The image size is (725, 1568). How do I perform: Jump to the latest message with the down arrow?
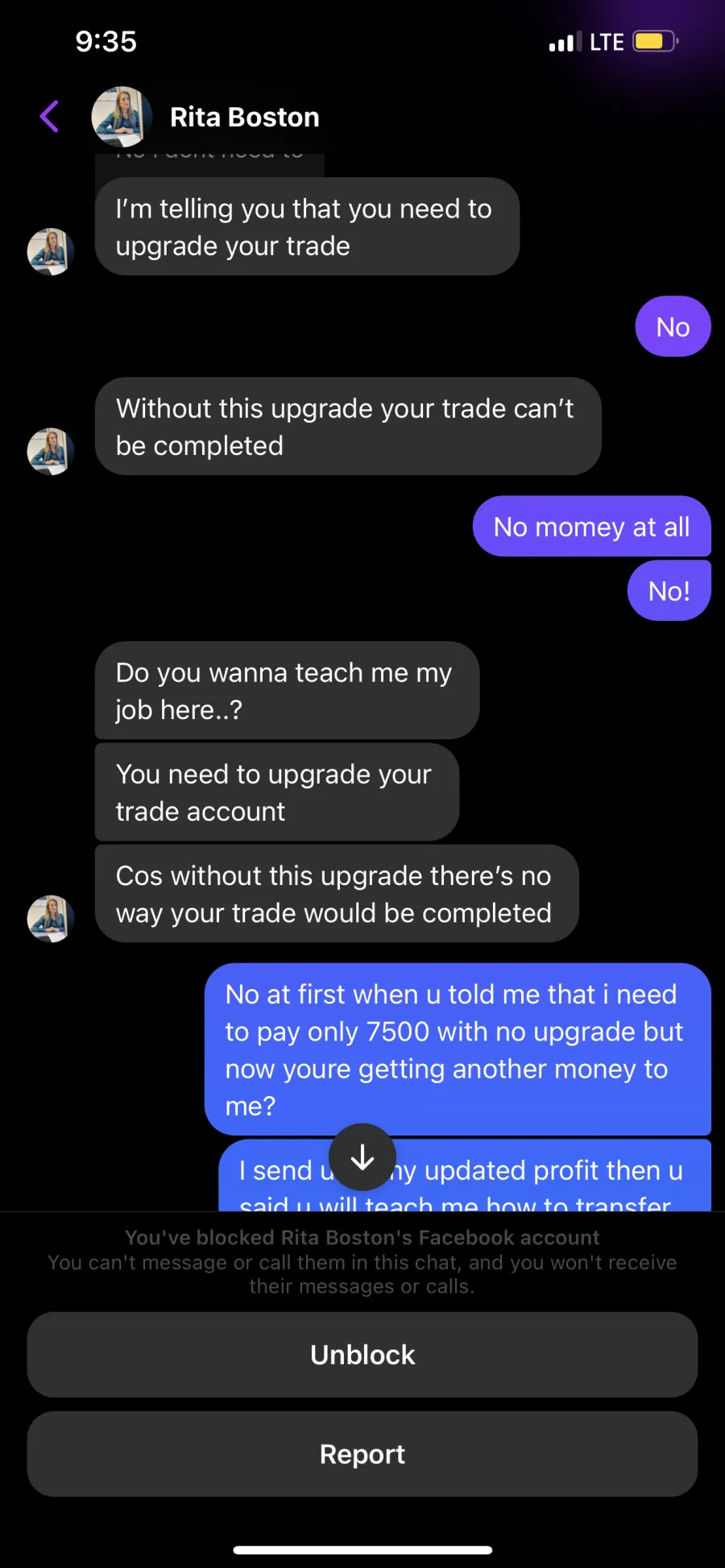point(362,1157)
